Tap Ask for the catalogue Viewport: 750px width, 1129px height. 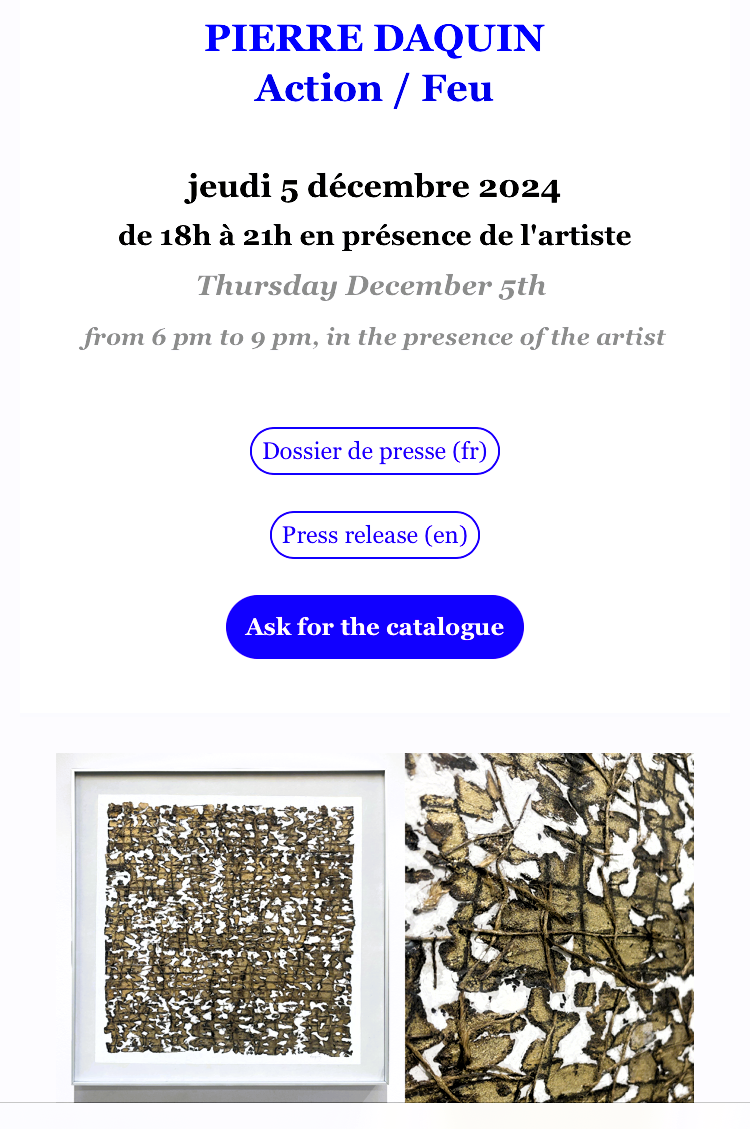click(374, 627)
